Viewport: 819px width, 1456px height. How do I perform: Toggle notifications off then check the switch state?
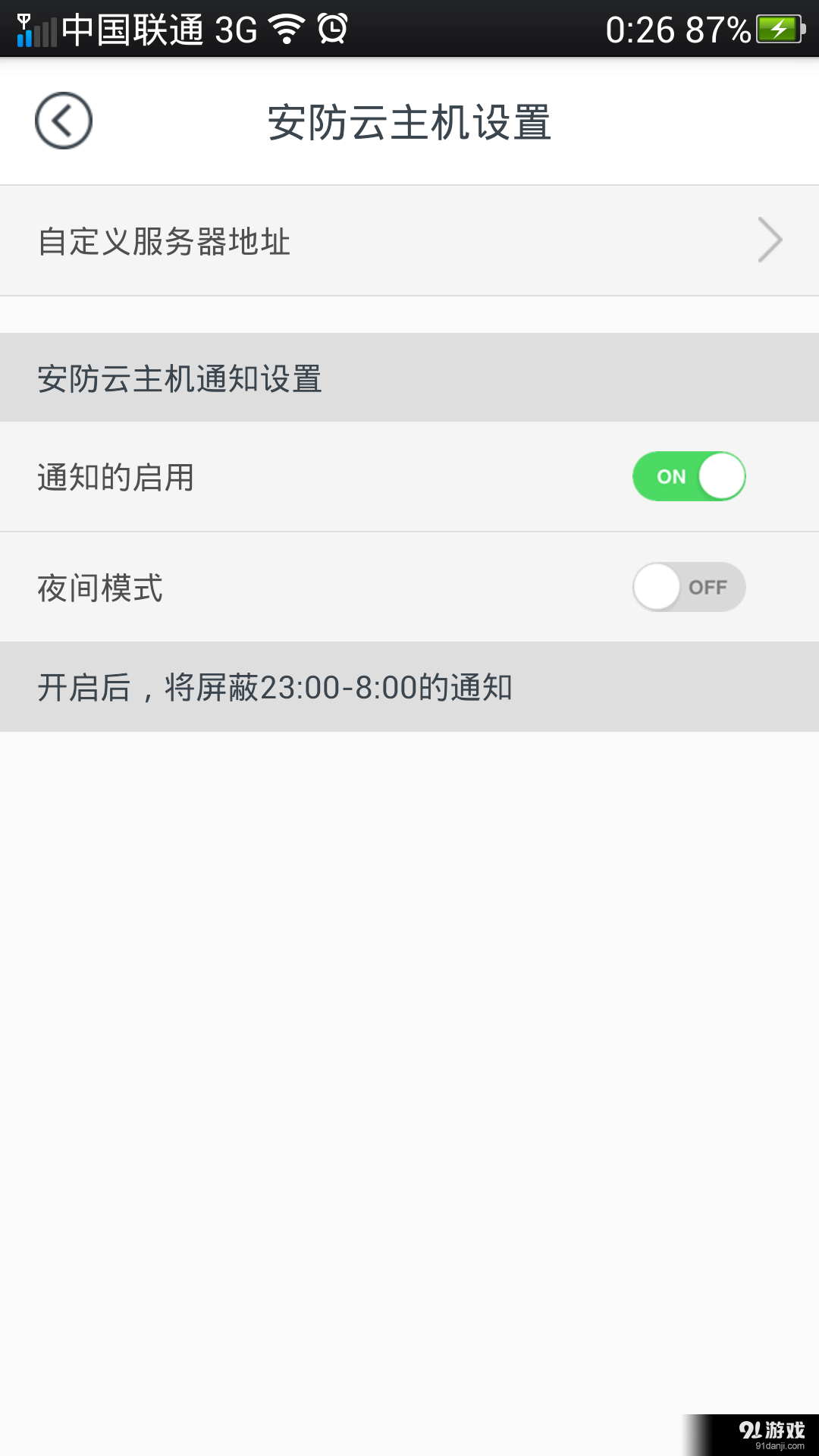tap(688, 476)
